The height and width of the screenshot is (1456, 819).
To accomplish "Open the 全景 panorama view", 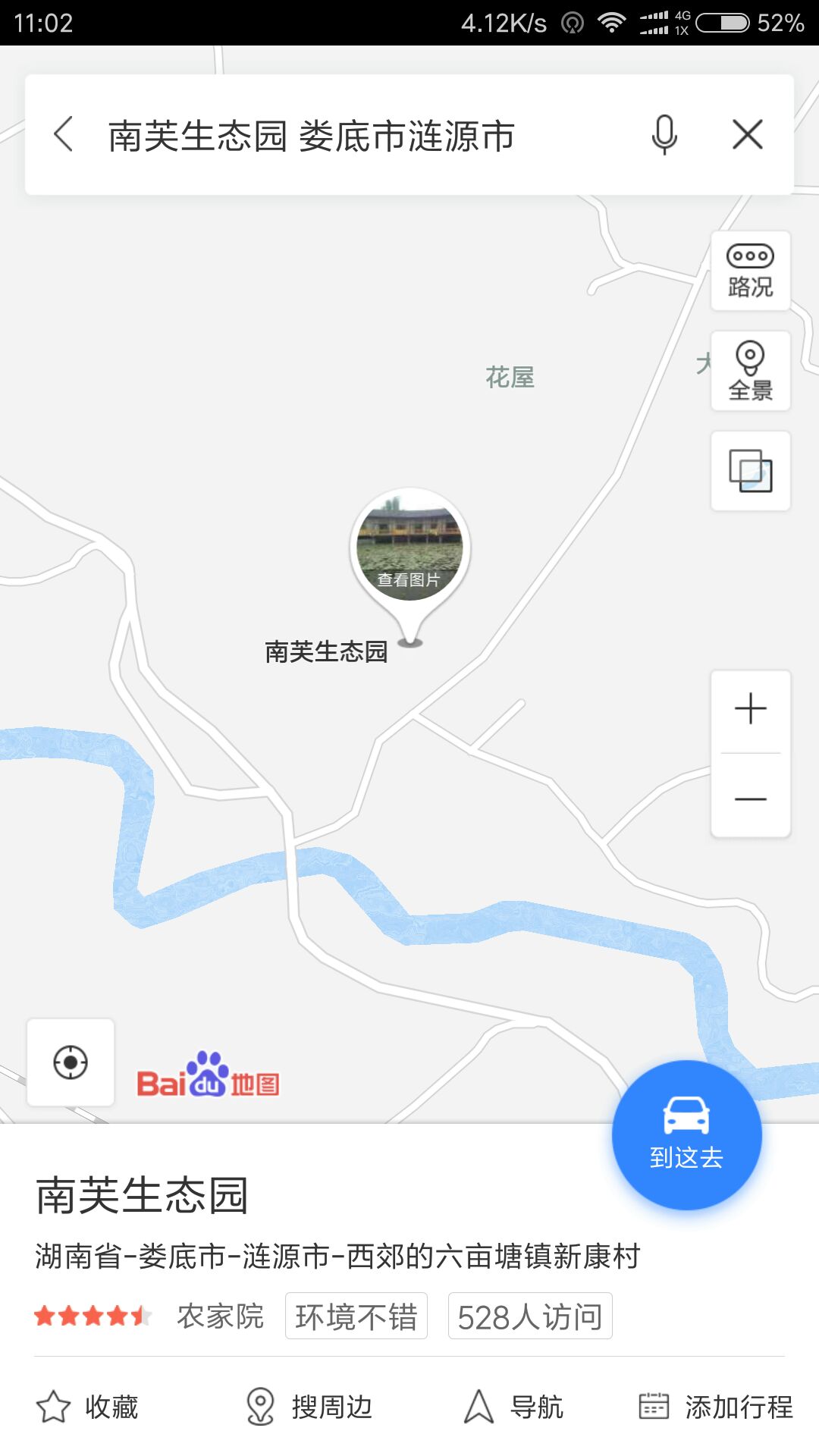I will 750,372.
